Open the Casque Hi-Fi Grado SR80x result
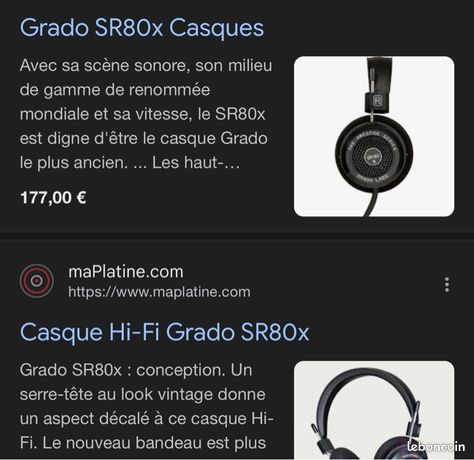The image size is (474, 460). (x=165, y=332)
